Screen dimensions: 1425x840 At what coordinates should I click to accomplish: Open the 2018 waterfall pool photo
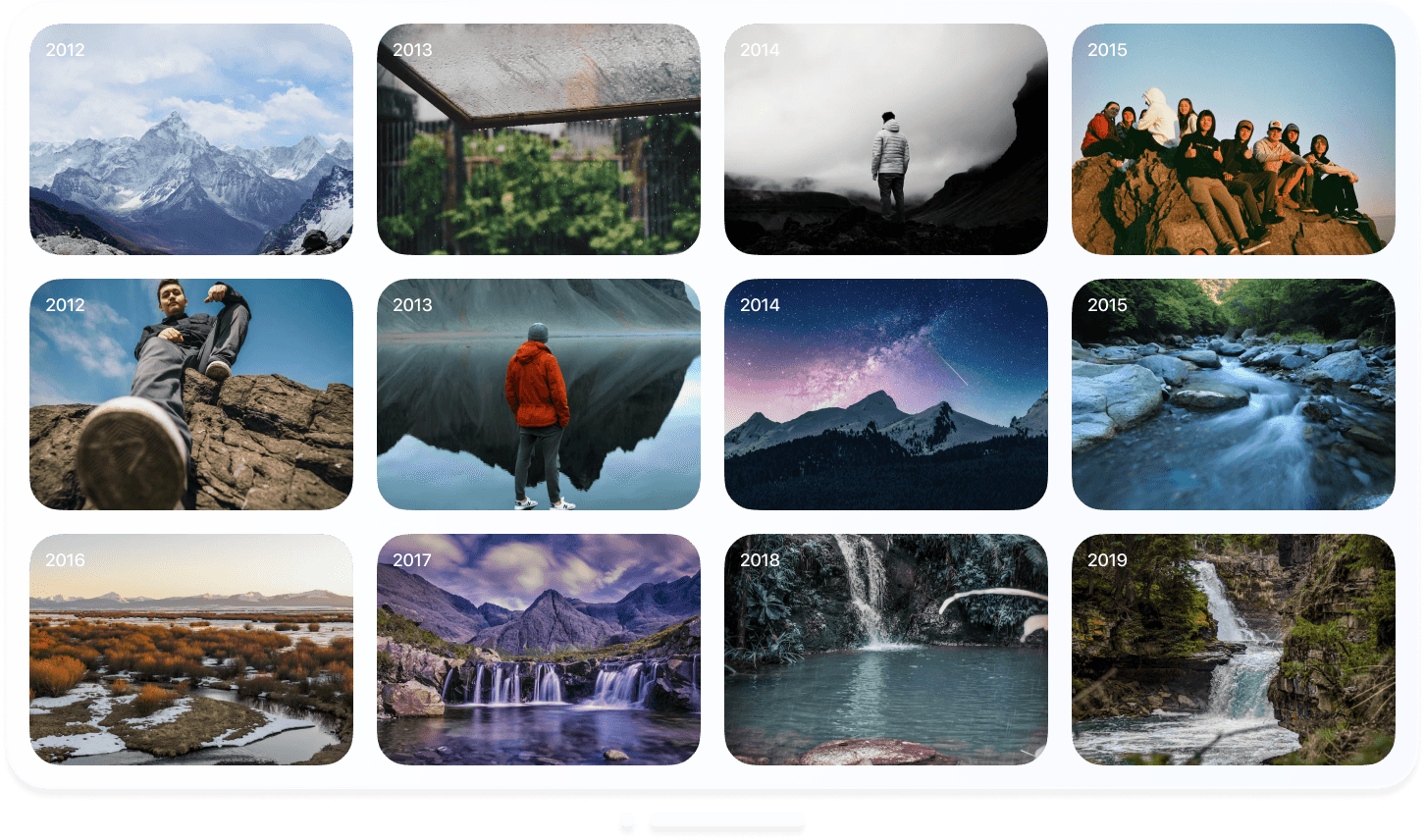[885, 650]
